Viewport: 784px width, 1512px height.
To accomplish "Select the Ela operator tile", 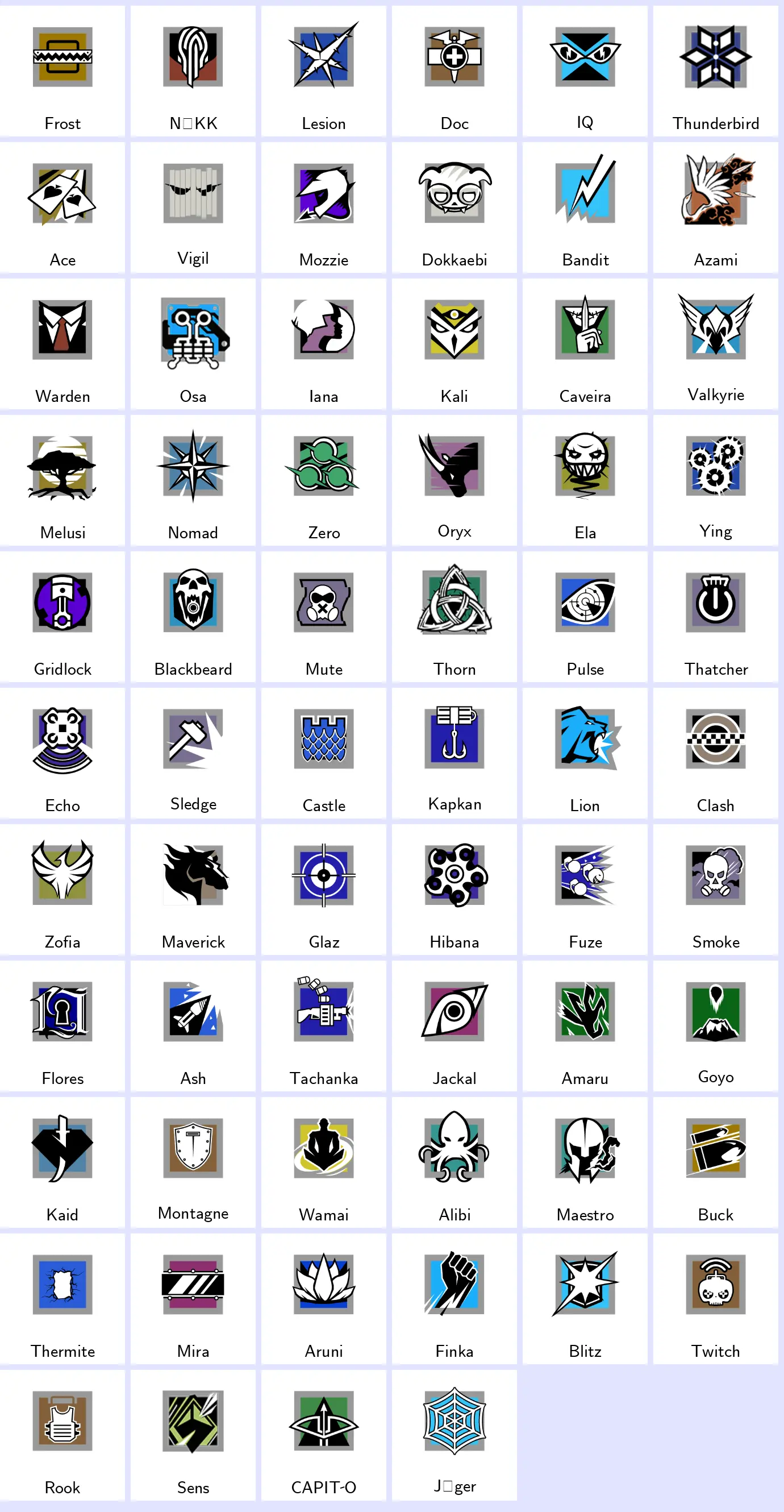I will tap(585, 480).
